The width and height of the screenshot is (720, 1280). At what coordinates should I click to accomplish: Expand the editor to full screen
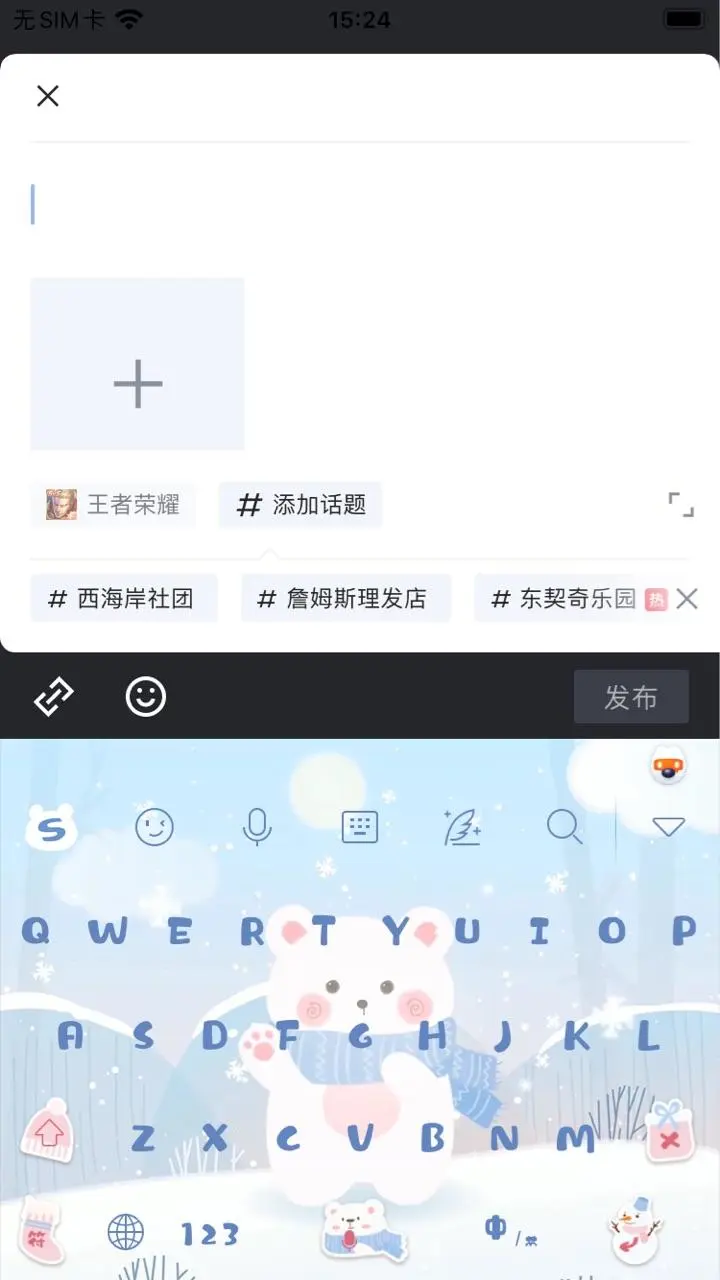(681, 505)
